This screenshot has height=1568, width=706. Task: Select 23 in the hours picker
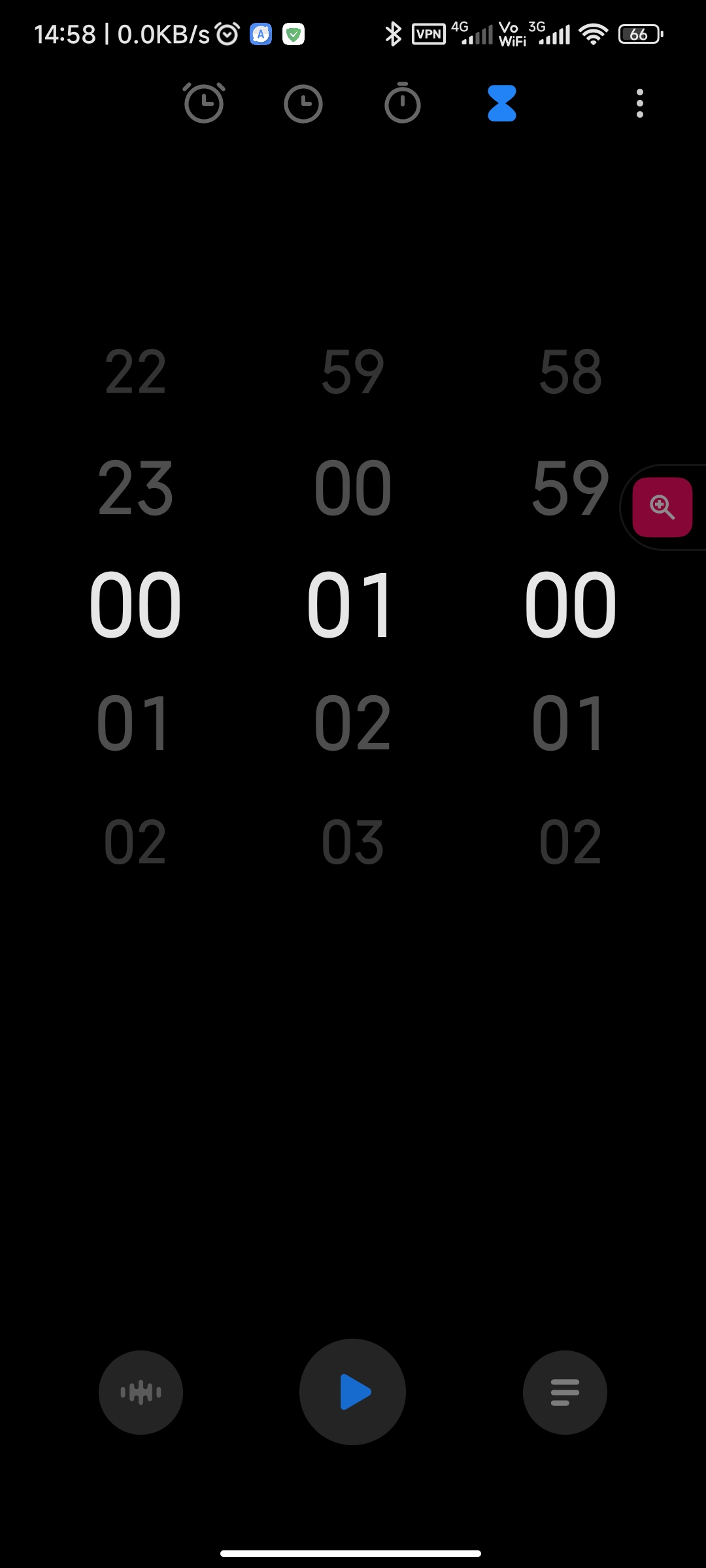135,487
